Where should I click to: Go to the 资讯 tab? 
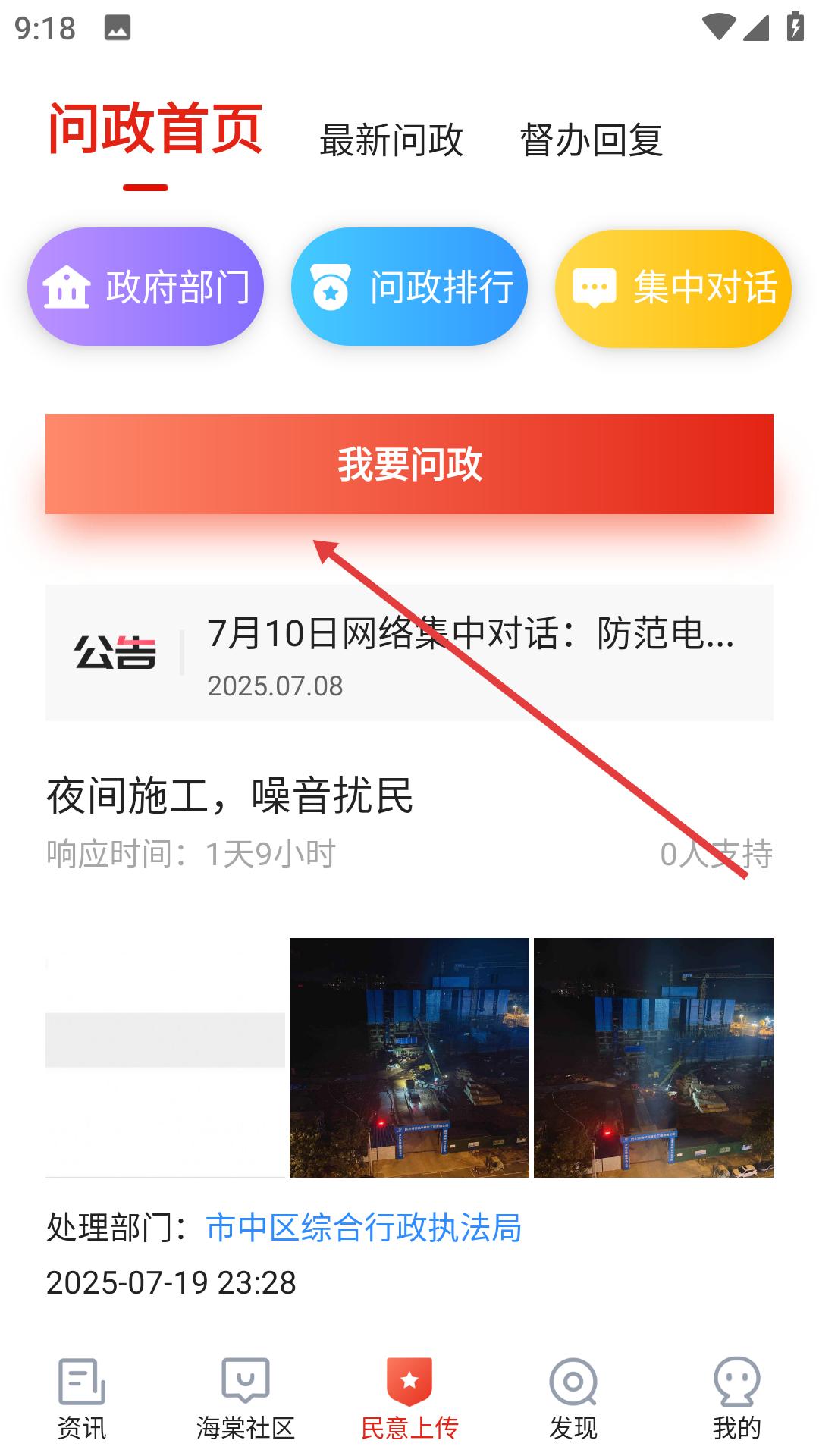(82, 1399)
